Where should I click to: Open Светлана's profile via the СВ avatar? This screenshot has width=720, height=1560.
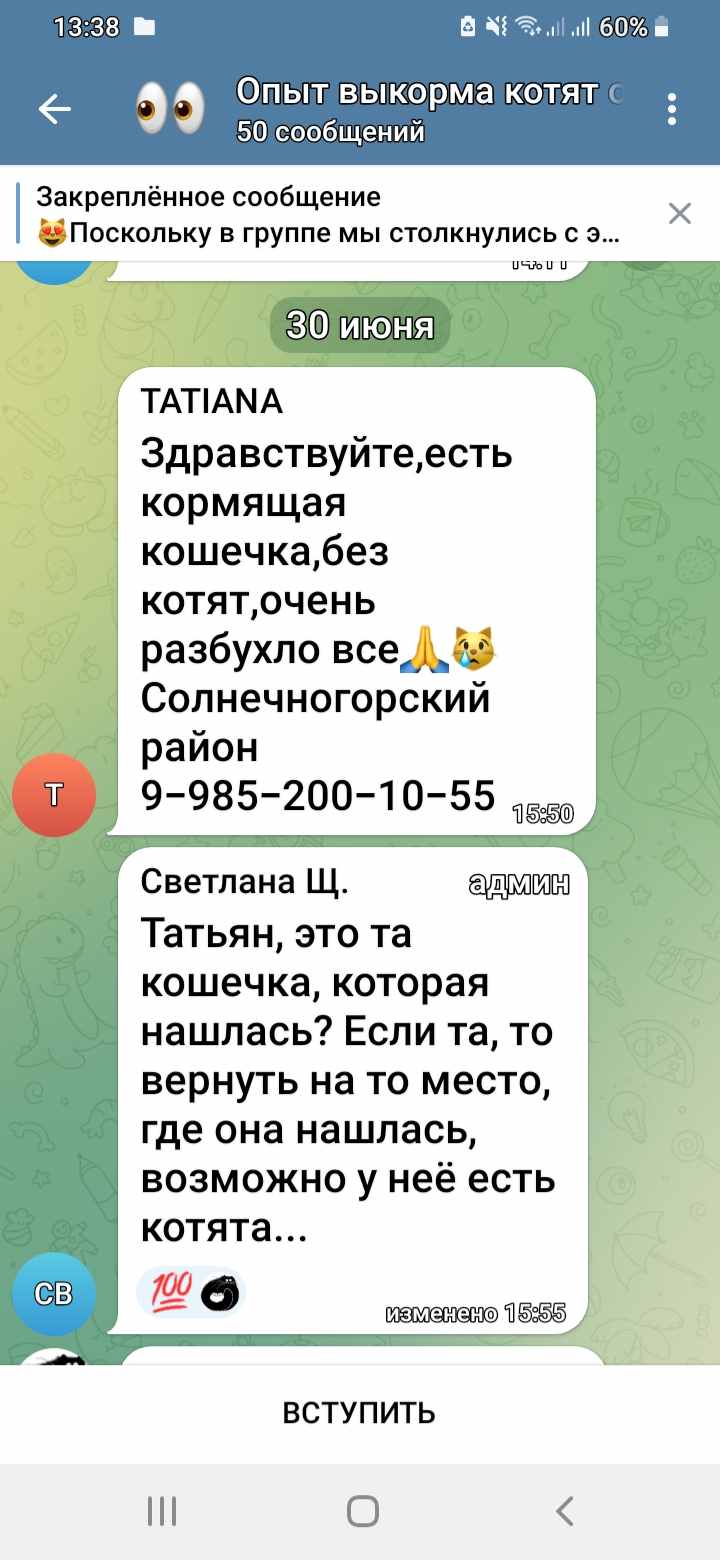click(x=54, y=1294)
